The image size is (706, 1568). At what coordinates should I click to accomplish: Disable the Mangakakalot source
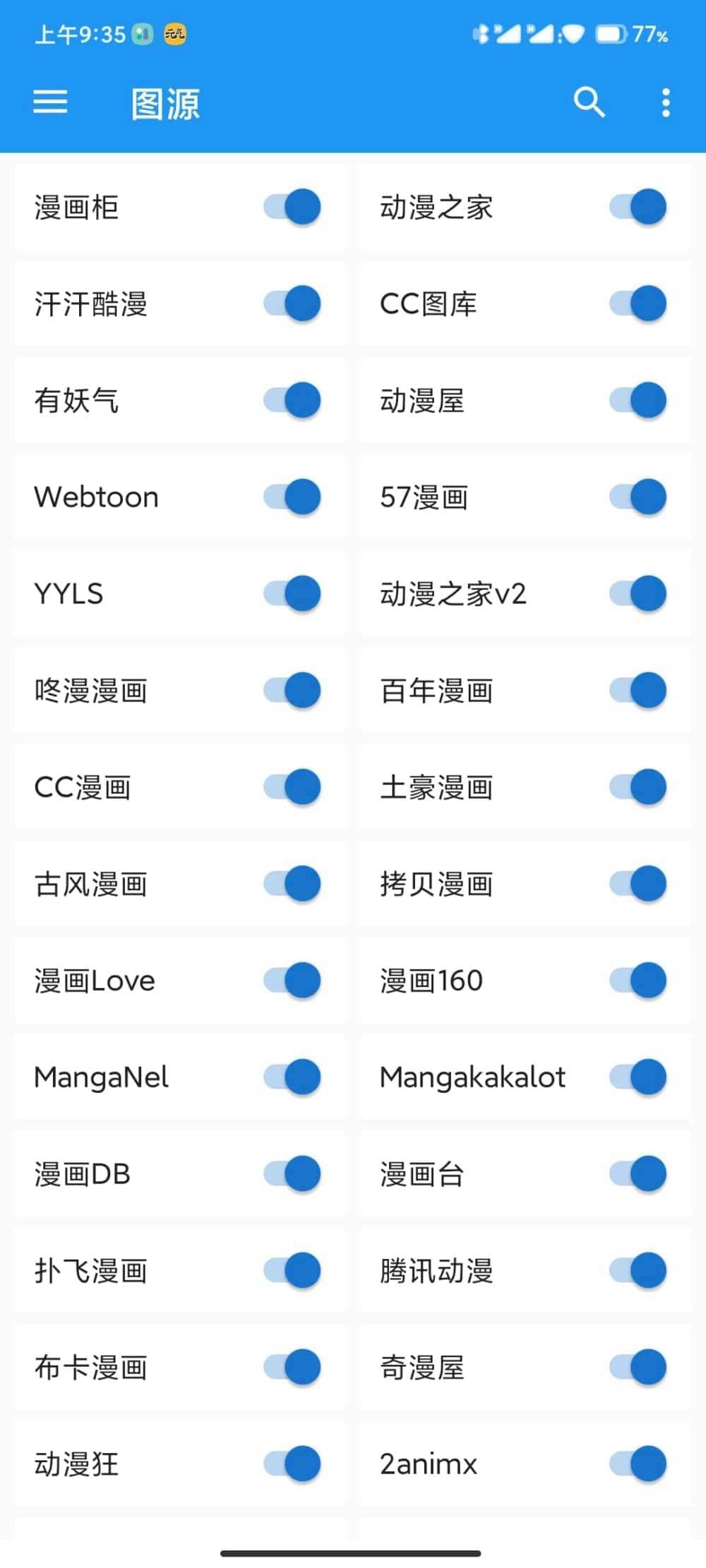click(638, 1077)
